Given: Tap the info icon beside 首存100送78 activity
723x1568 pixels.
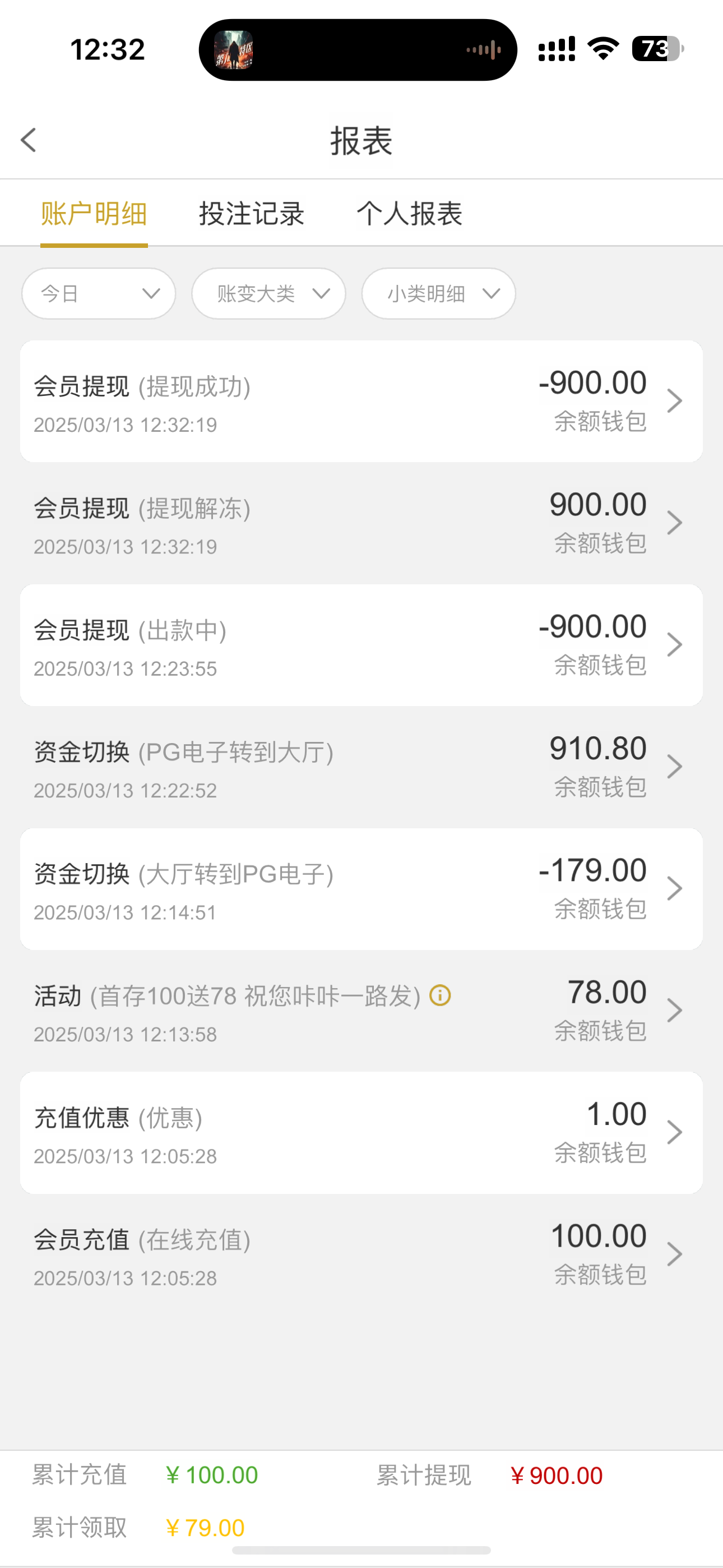Looking at the screenshot, I should [440, 995].
